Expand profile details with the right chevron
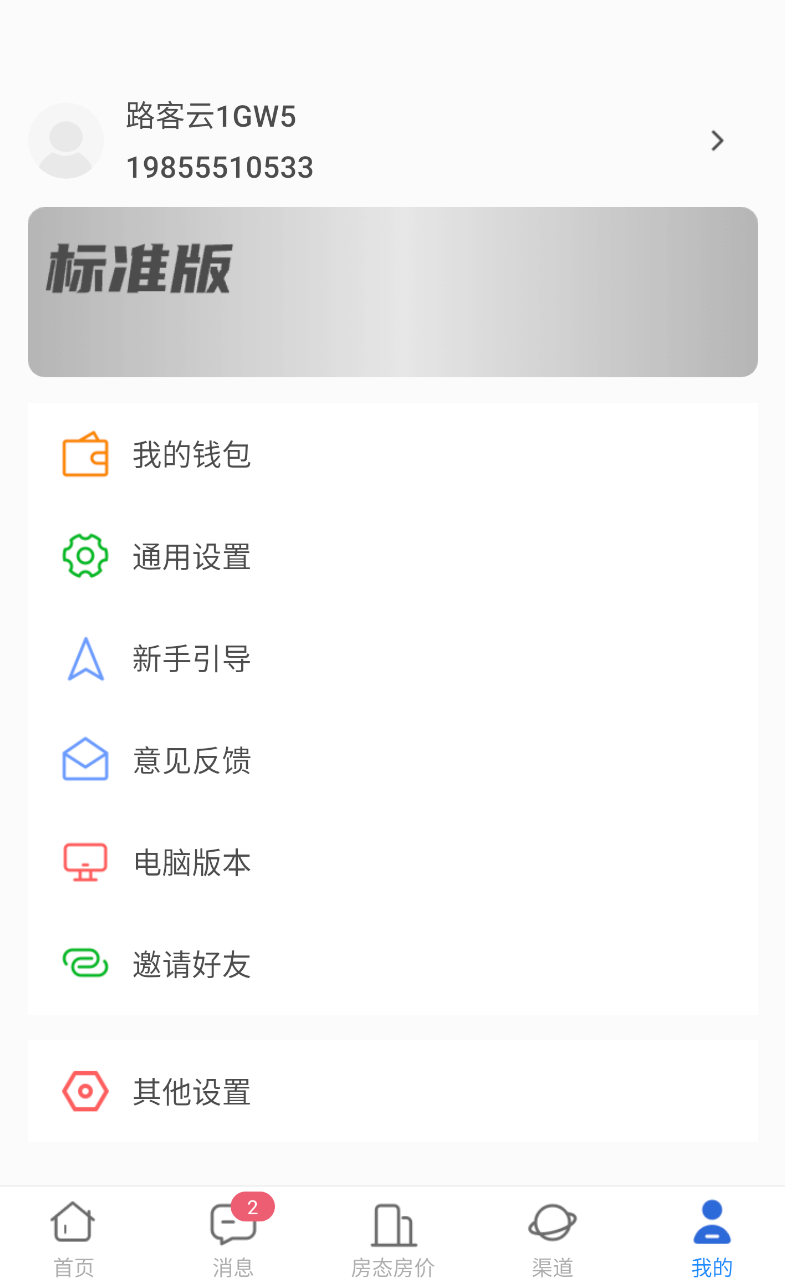The height and width of the screenshot is (1288, 785). pos(717,140)
